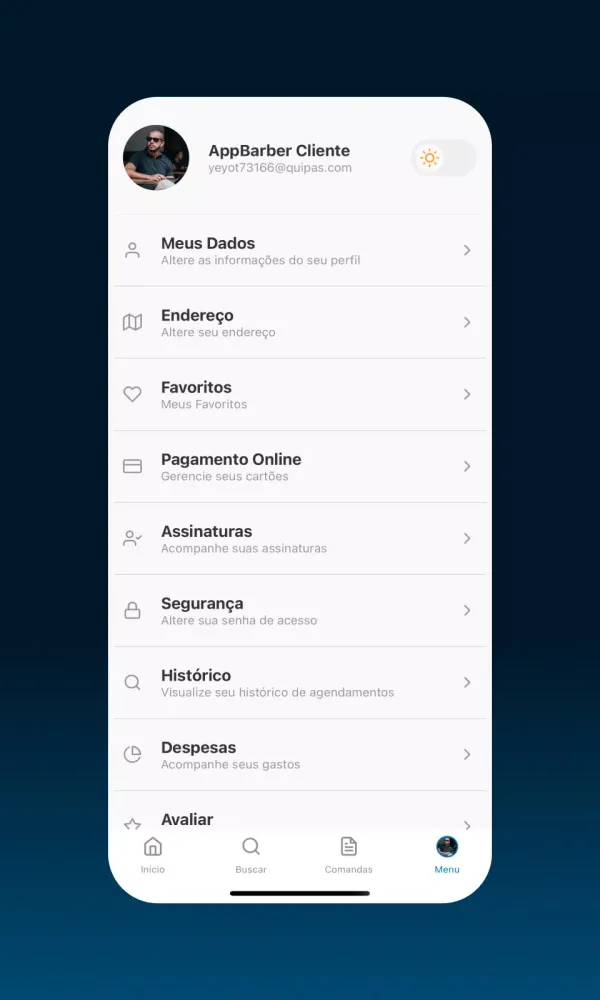Image resolution: width=600 pixels, height=1000 pixels.
Task: Open Assinaturas subscriptions row
Action: pyautogui.click(x=300, y=538)
